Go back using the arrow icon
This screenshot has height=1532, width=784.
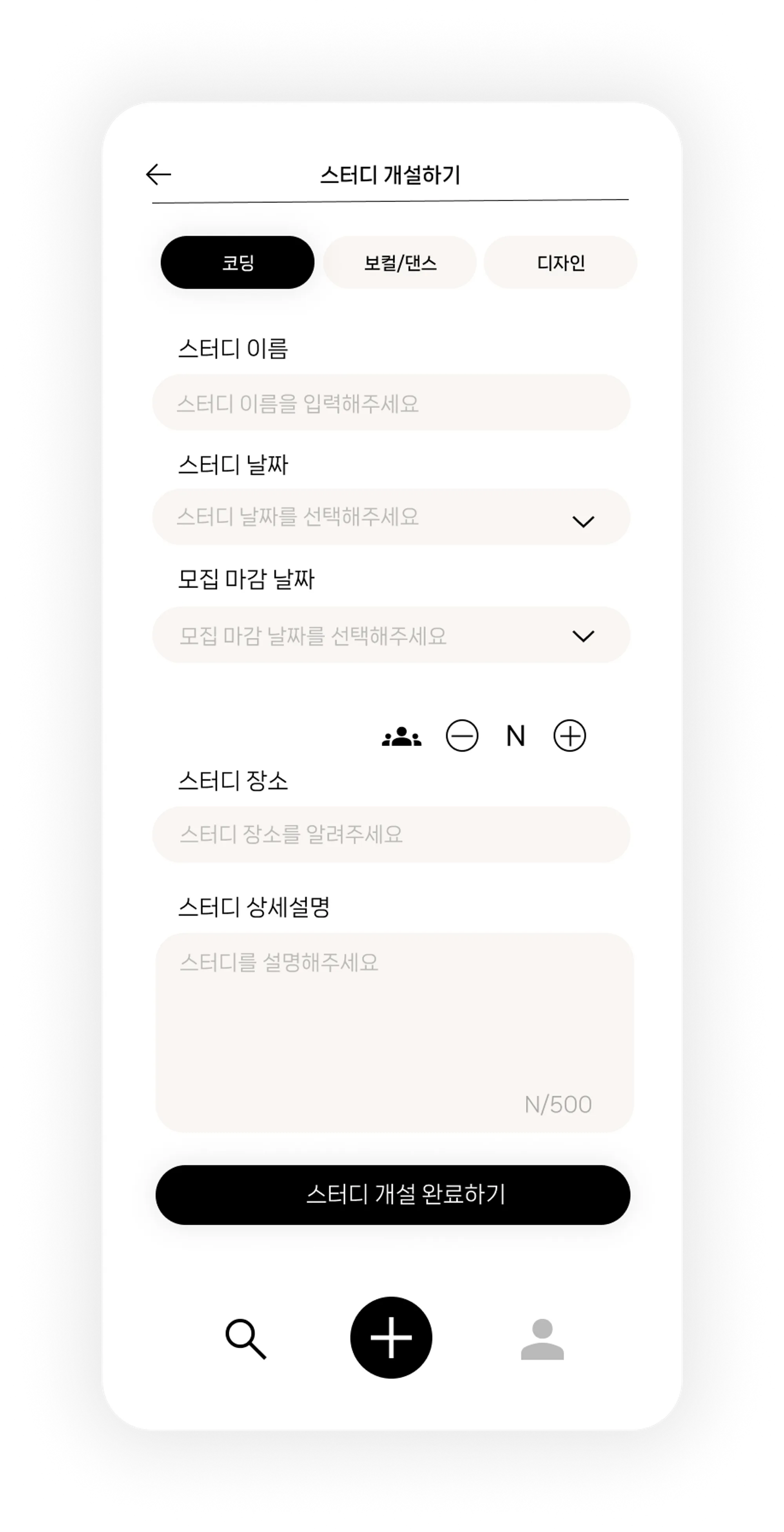158,174
